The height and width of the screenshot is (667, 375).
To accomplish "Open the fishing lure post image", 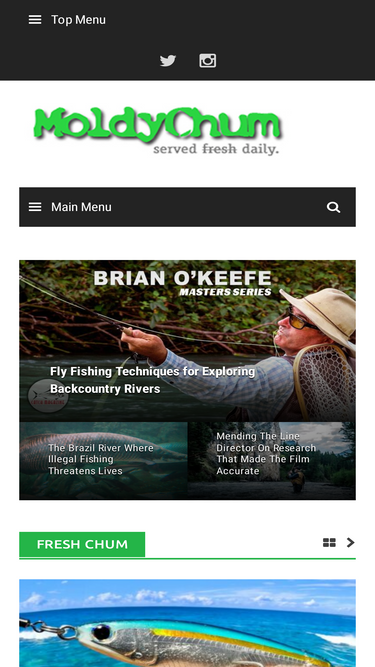I will pyautogui.click(x=188, y=623).
